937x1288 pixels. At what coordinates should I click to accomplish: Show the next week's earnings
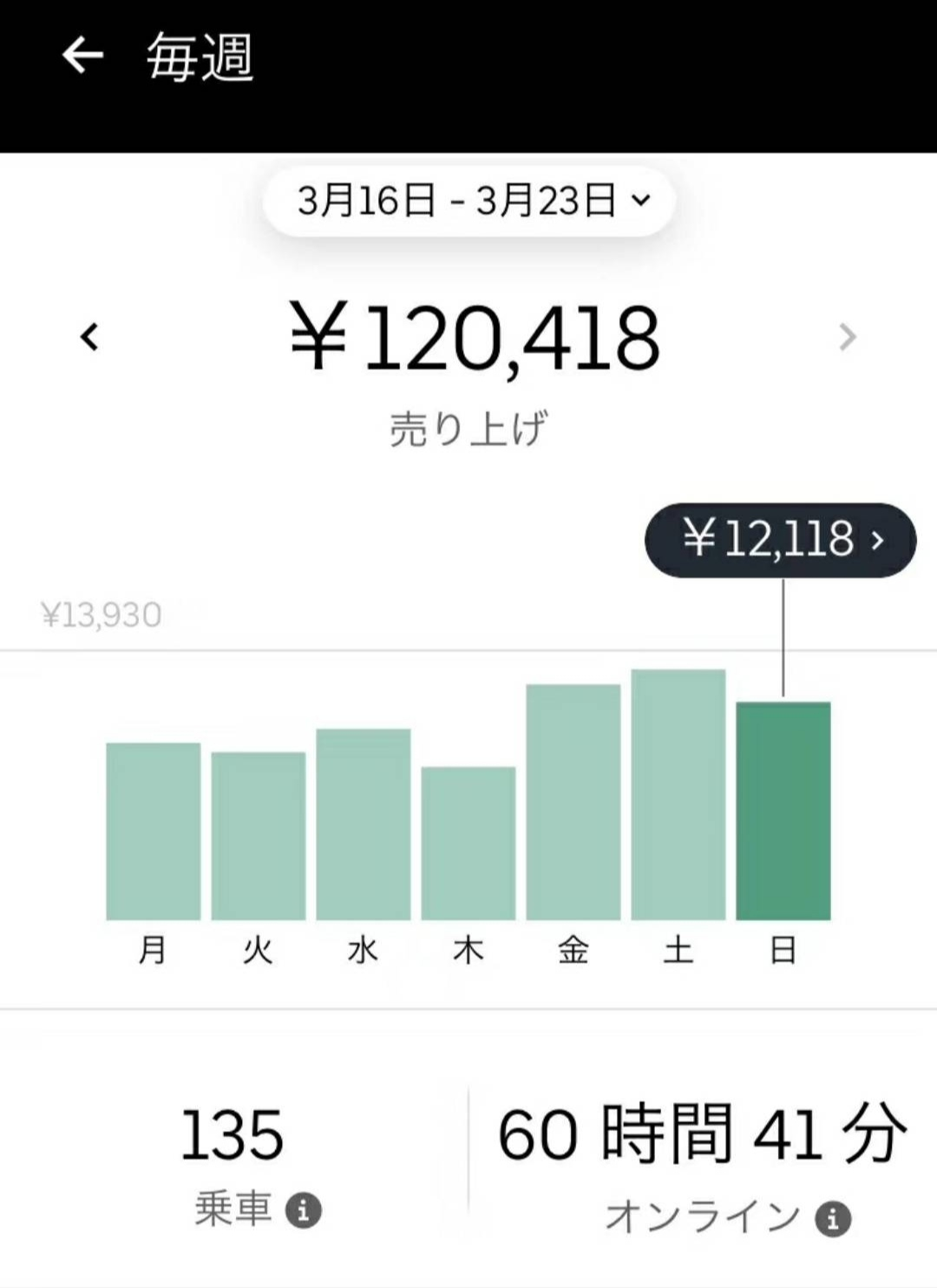[848, 337]
